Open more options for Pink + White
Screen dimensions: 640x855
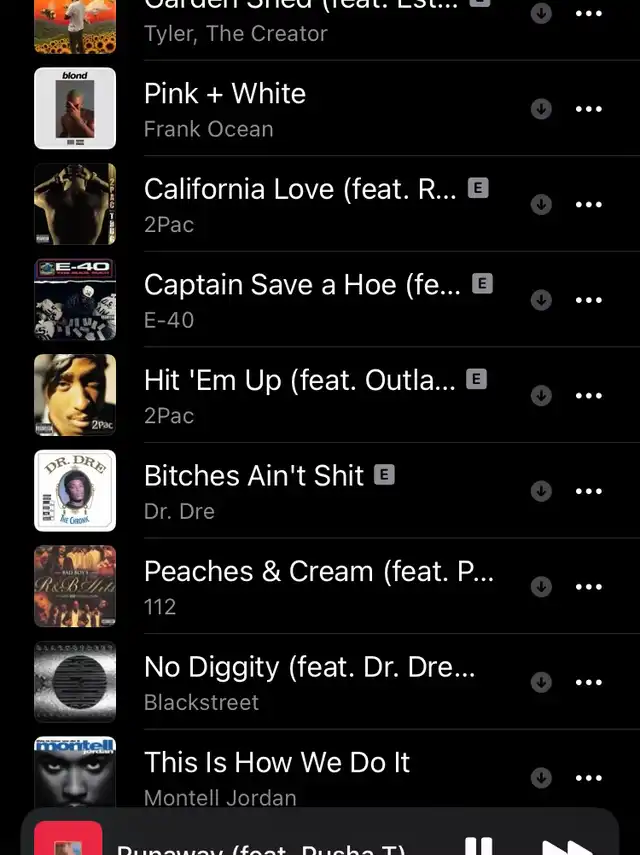click(x=589, y=109)
